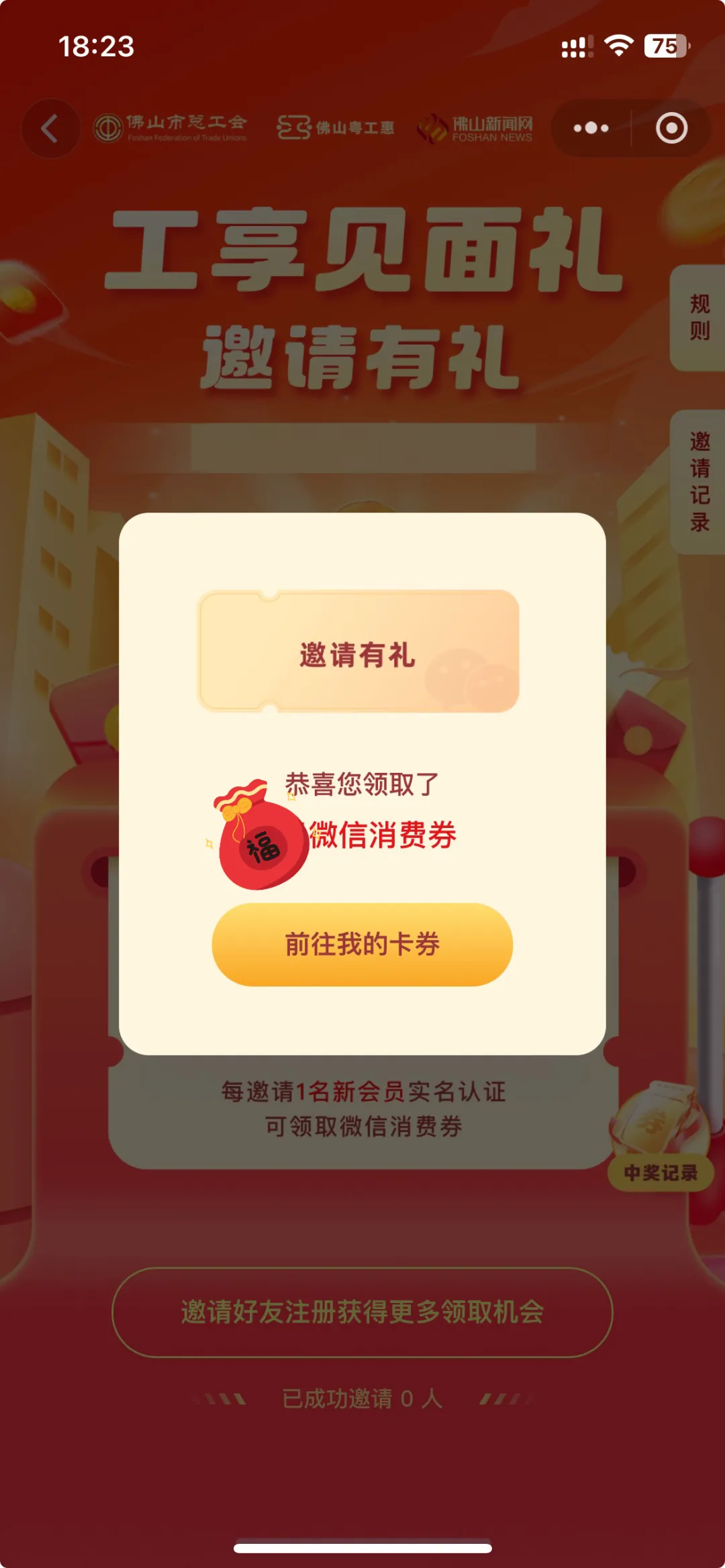Open the 规则 side tab

[698, 317]
